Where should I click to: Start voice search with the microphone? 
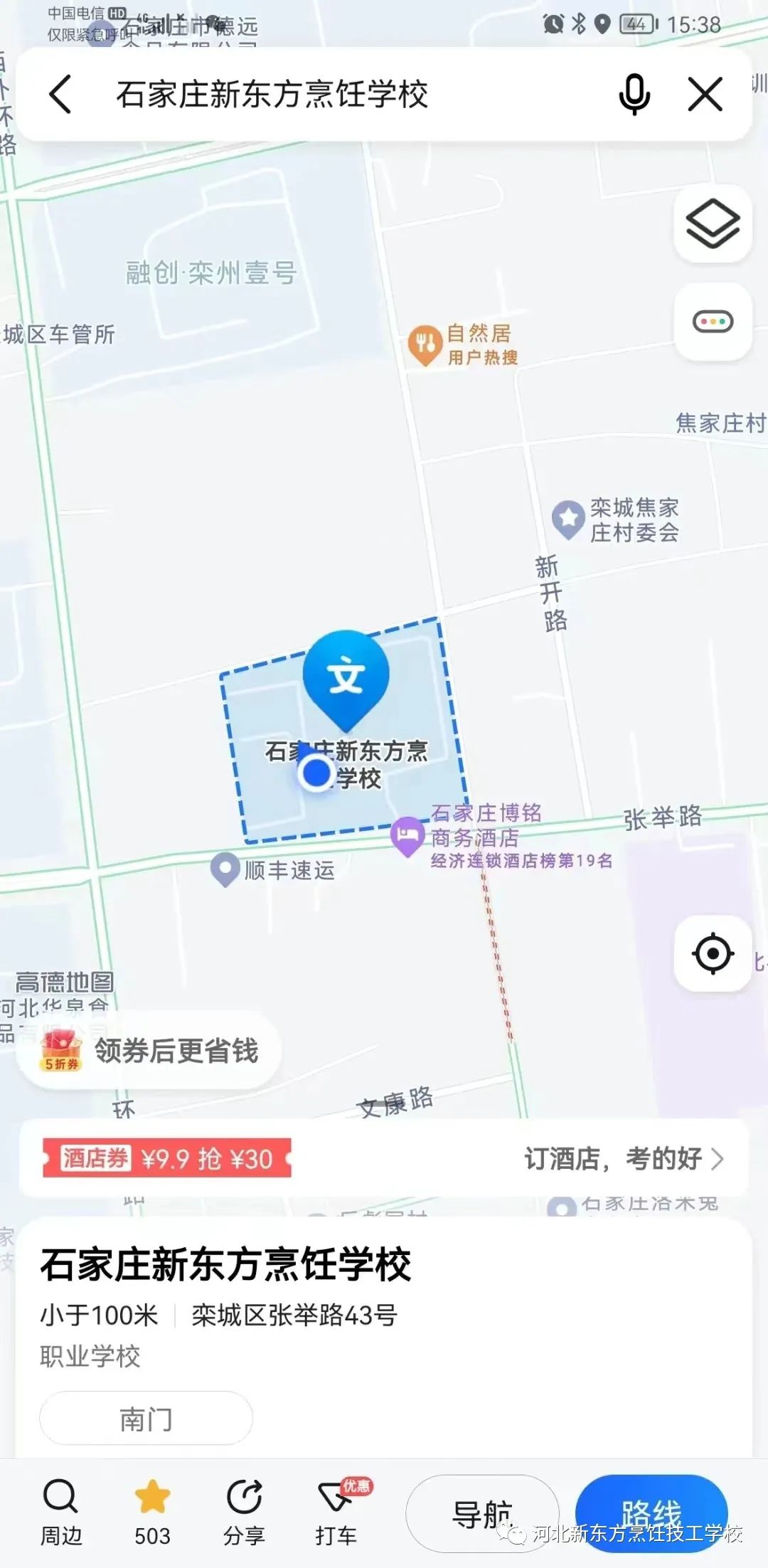pyautogui.click(x=634, y=95)
